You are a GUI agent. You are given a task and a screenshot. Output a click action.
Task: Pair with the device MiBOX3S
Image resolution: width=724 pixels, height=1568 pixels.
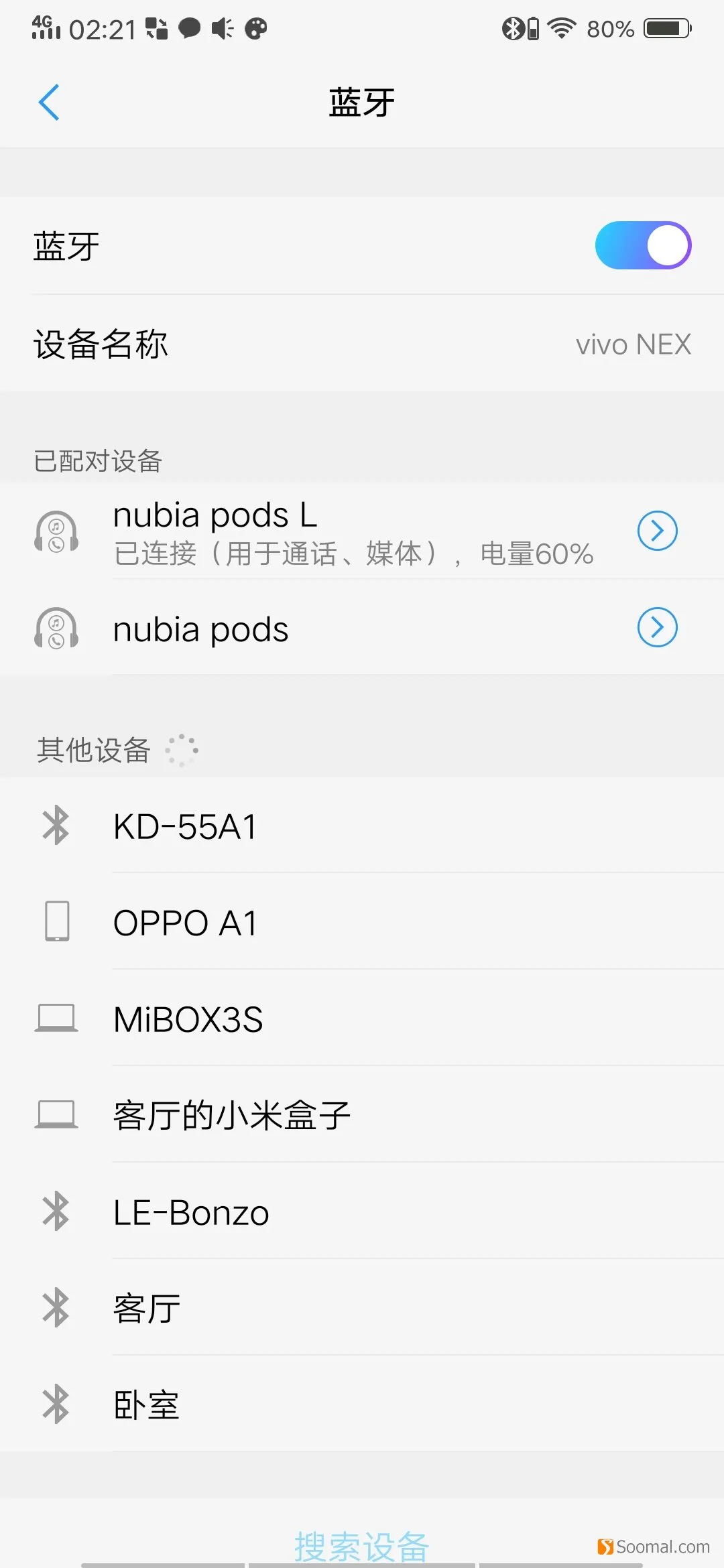pos(362,1019)
